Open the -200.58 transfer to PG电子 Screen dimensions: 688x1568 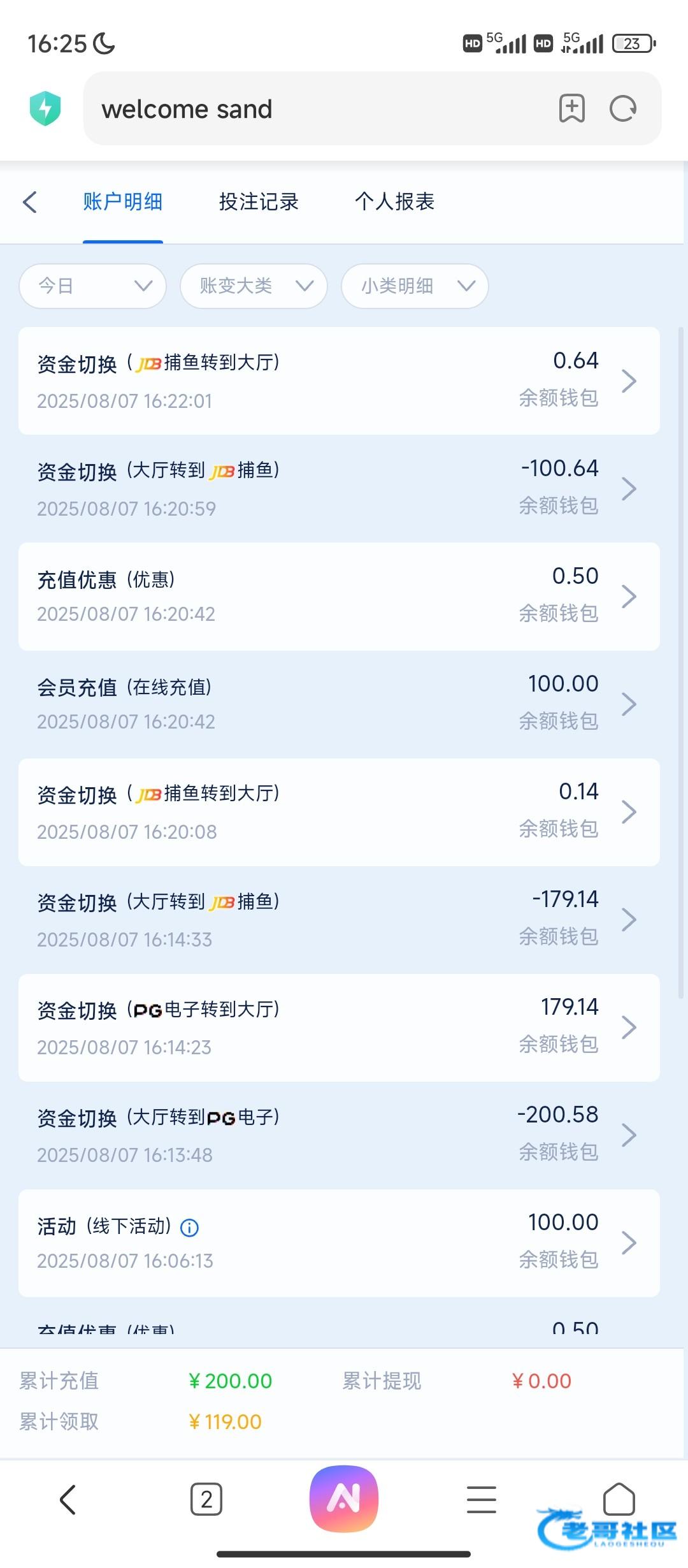(x=339, y=1135)
